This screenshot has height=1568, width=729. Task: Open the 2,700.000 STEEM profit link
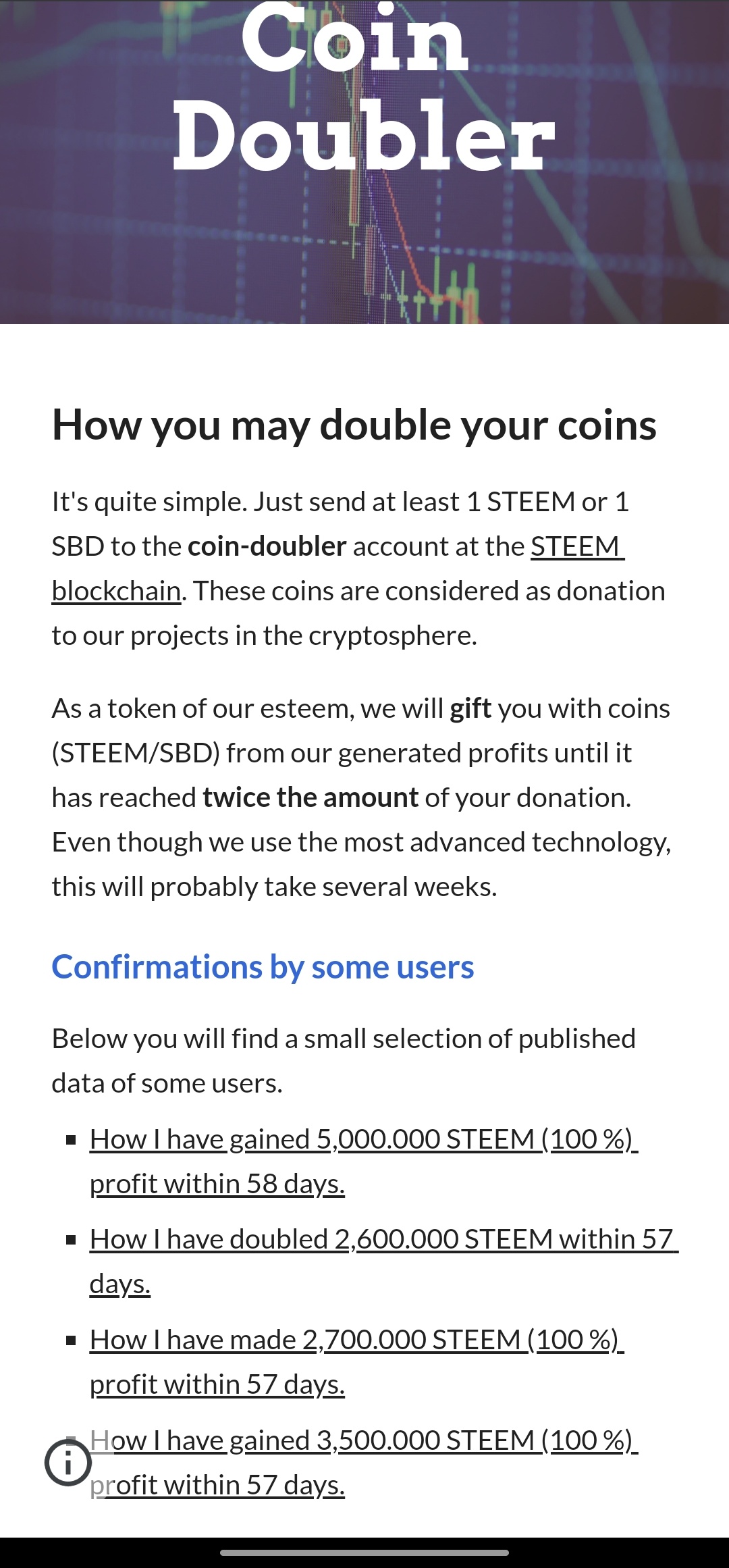(356, 1340)
